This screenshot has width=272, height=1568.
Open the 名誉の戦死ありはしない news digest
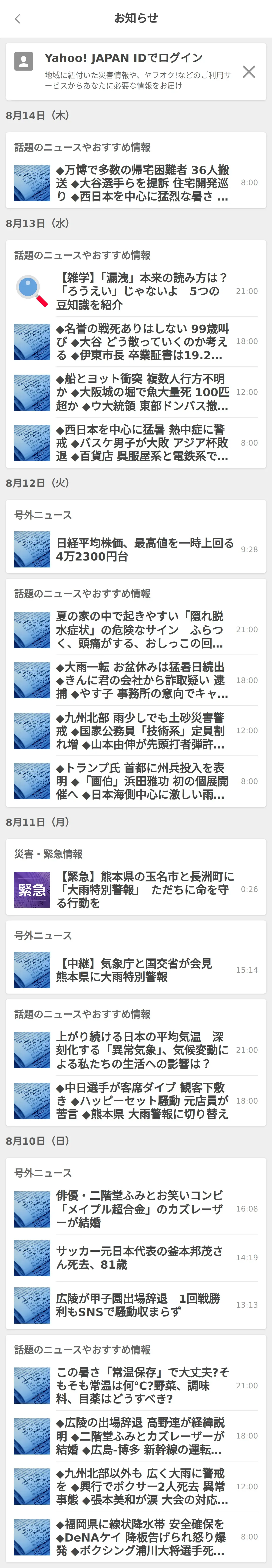[x=142, y=341]
